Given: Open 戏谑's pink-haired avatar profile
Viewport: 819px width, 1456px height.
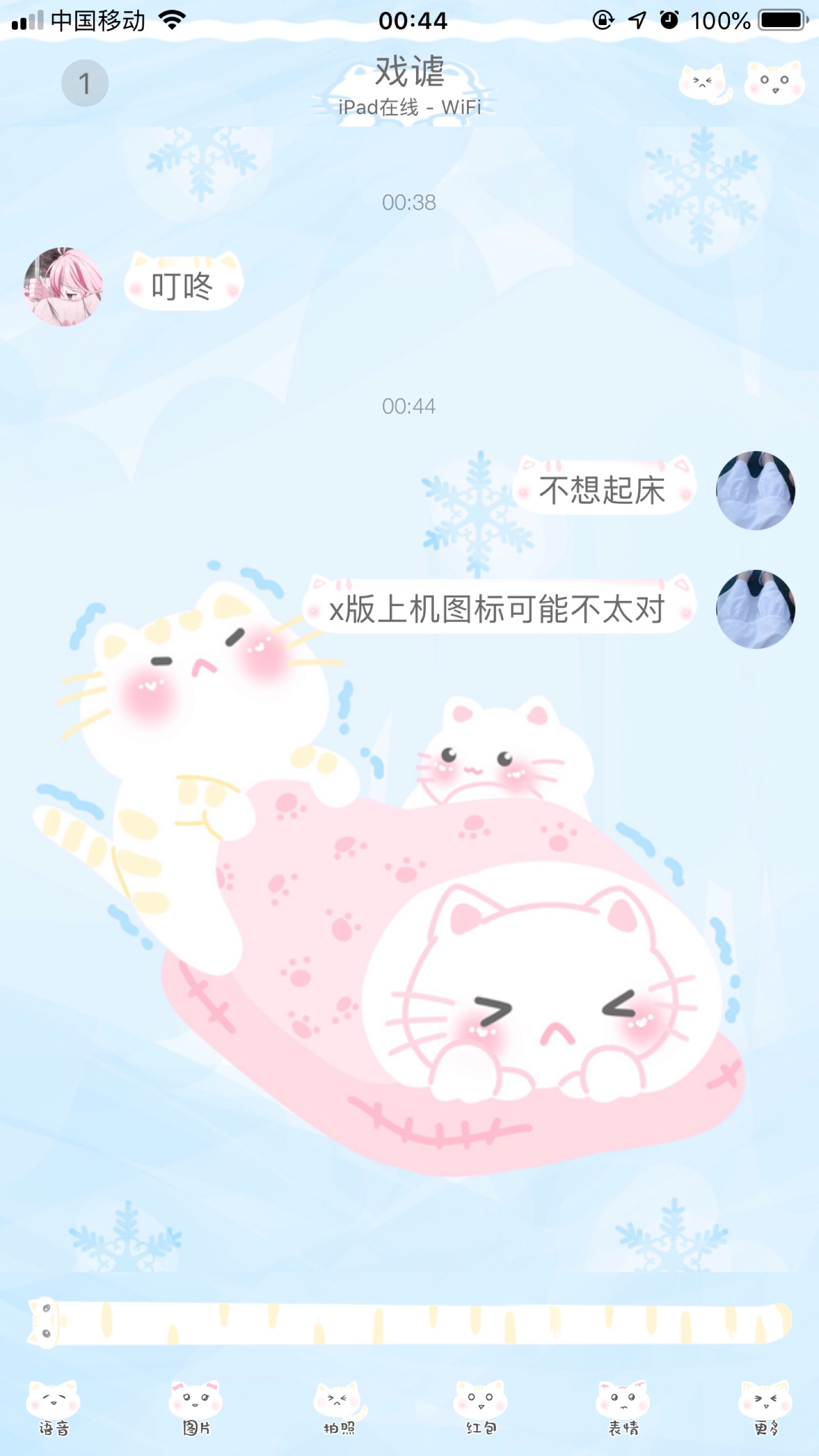Looking at the screenshot, I should [x=63, y=287].
